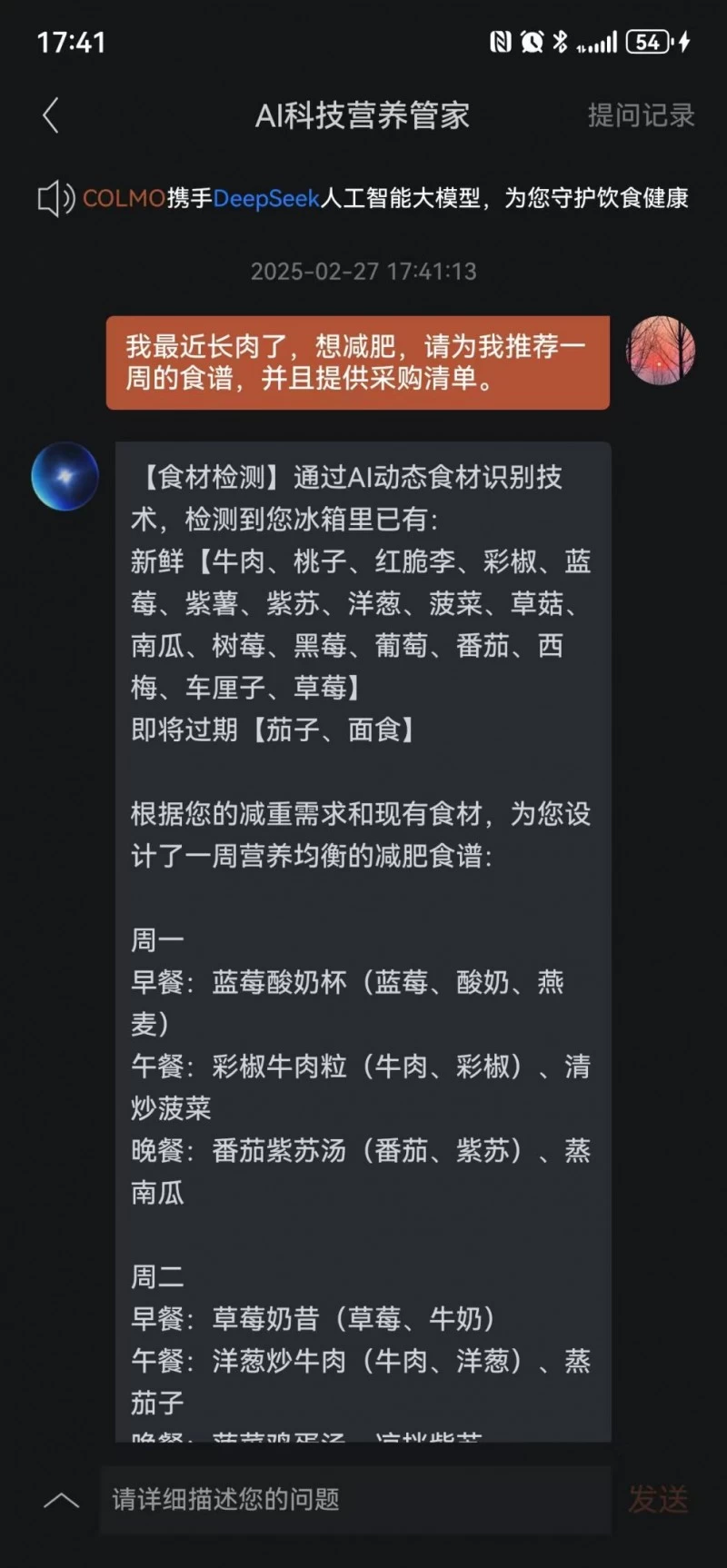Send the message with 发送

pos(658,1500)
